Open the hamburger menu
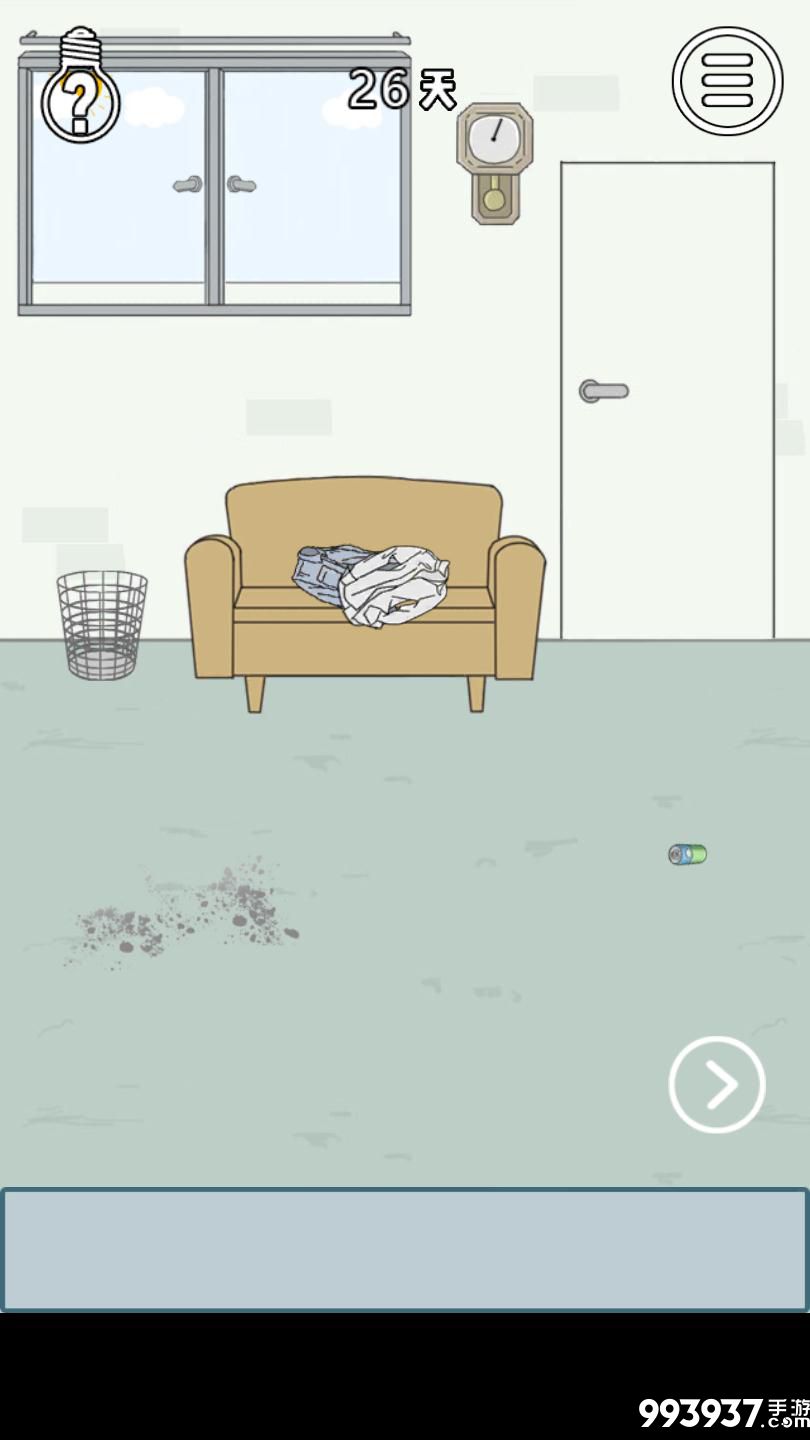The image size is (810, 1440). 727,80
